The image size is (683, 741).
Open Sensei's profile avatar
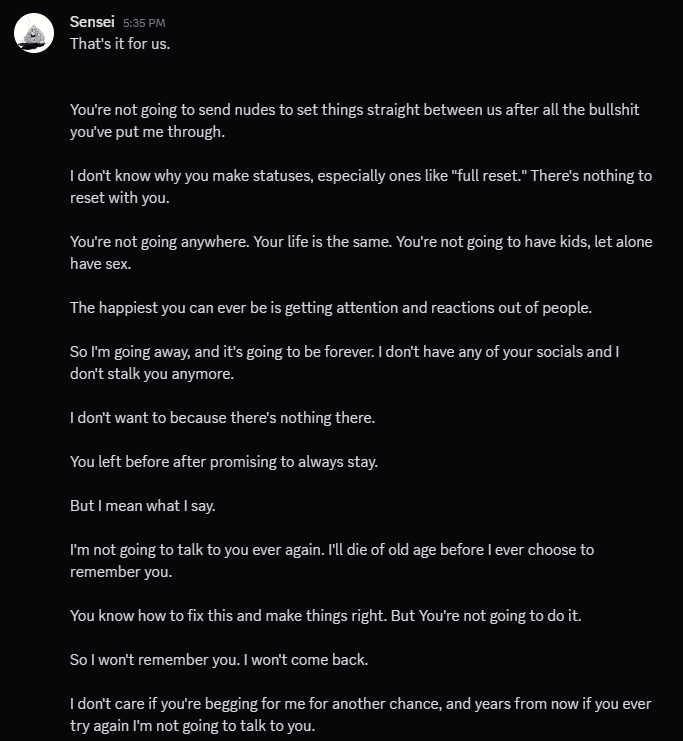pyautogui.click(x=33, y=33)
